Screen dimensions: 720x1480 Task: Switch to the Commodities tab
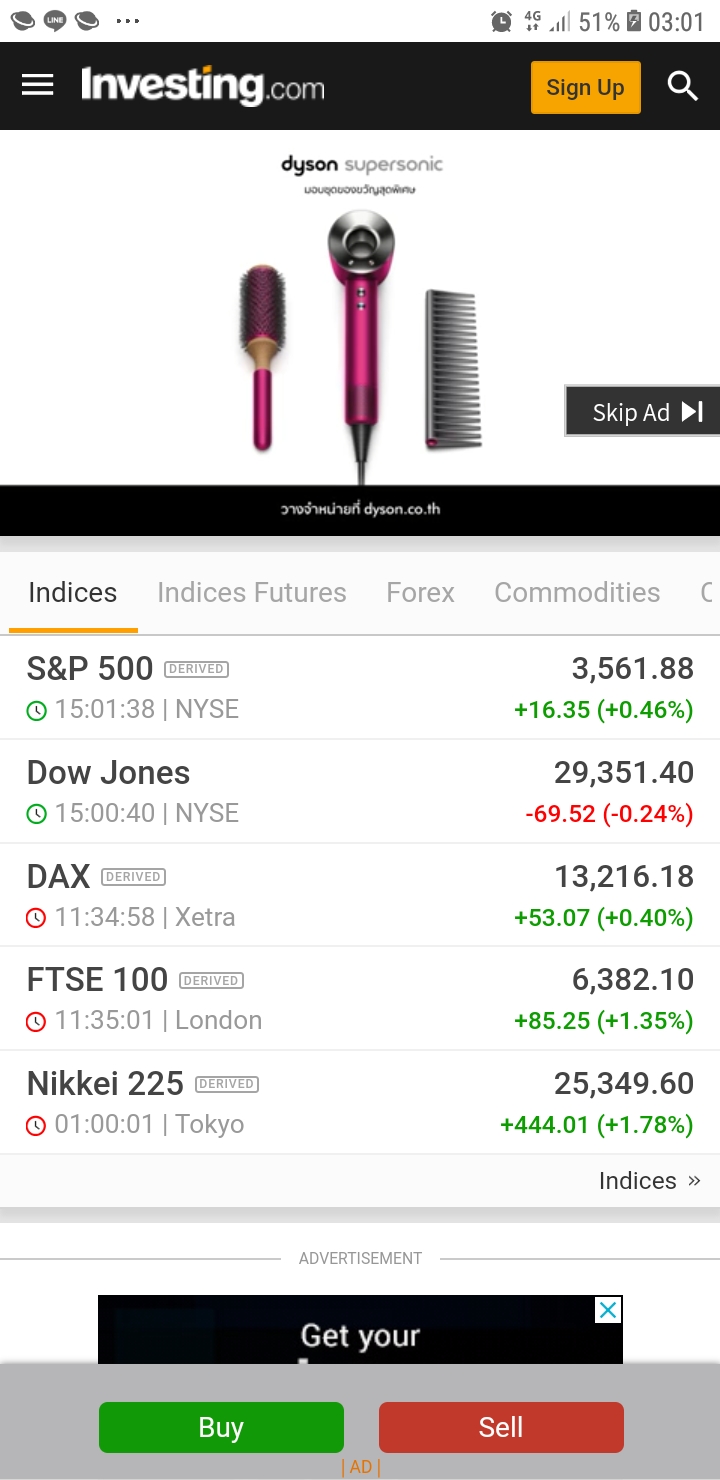click(577, 593)
